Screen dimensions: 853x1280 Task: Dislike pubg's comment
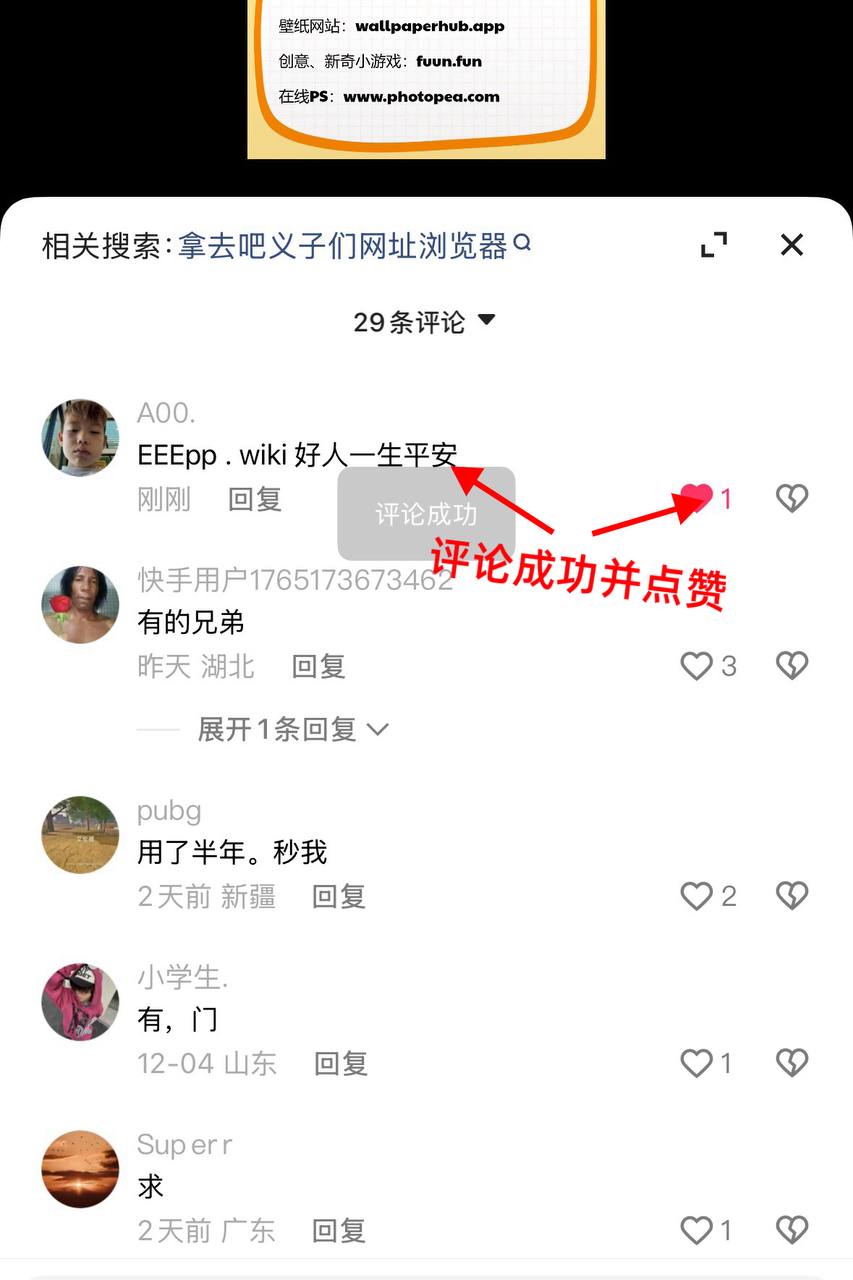(791, 896)
